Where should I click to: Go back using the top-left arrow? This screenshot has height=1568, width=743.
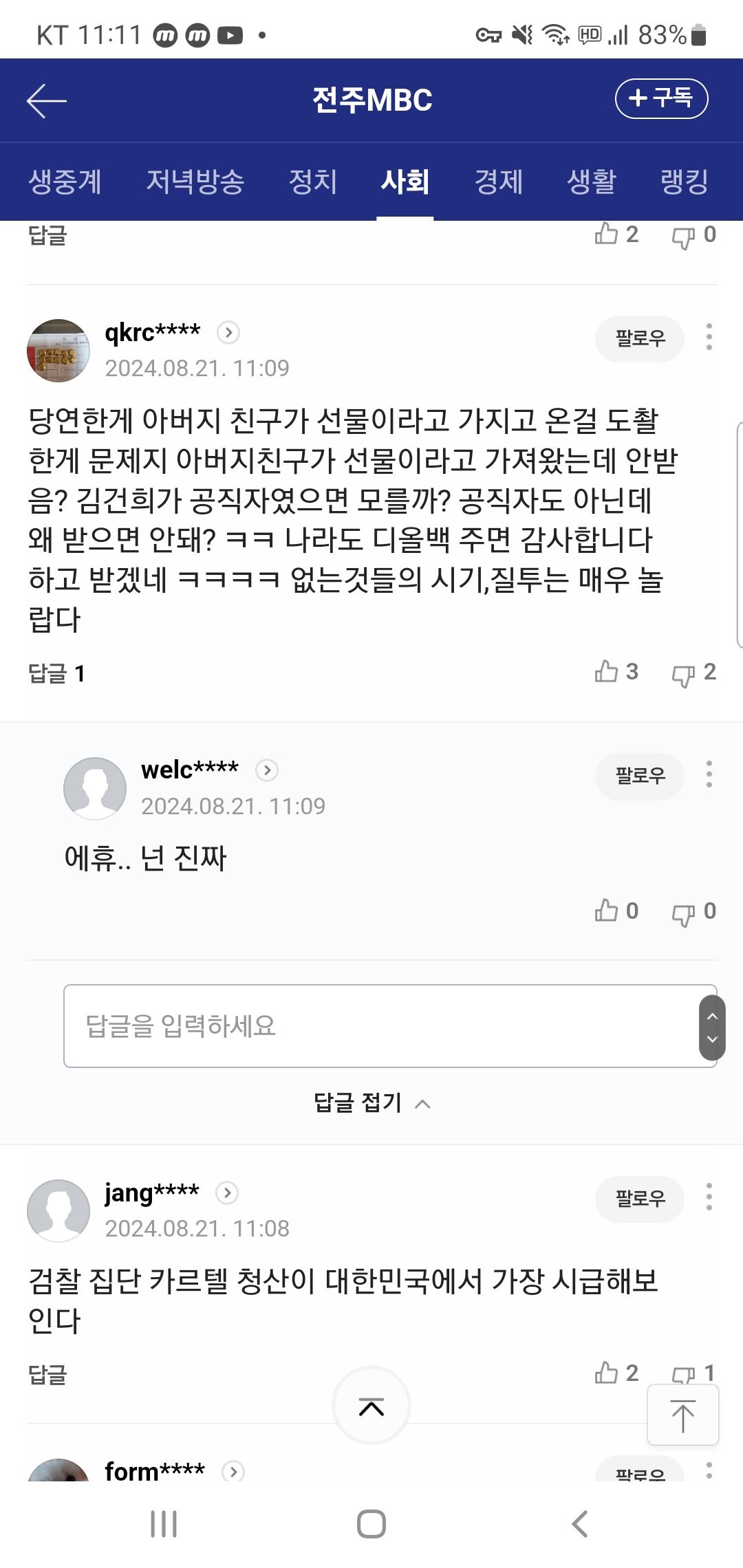tap(47, 101)
